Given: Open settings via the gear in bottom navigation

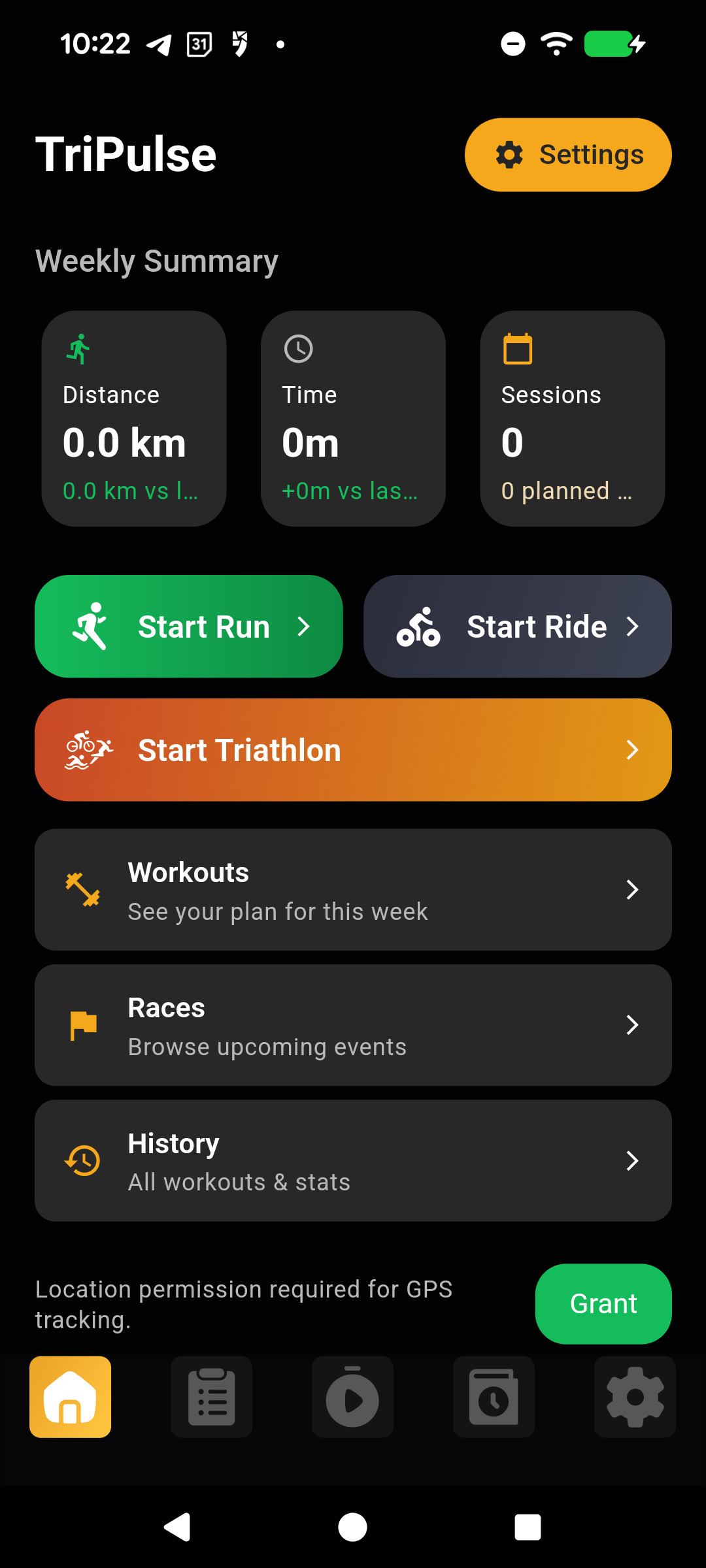Looking at the screenshot, I should 634,1396.
